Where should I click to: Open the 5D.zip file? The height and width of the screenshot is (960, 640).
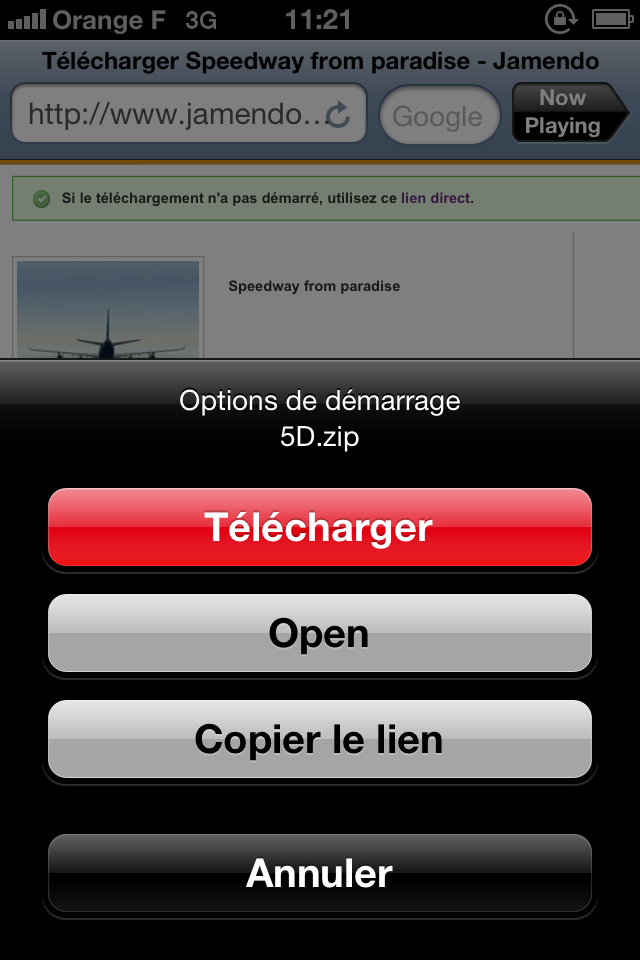coord(320,633)
